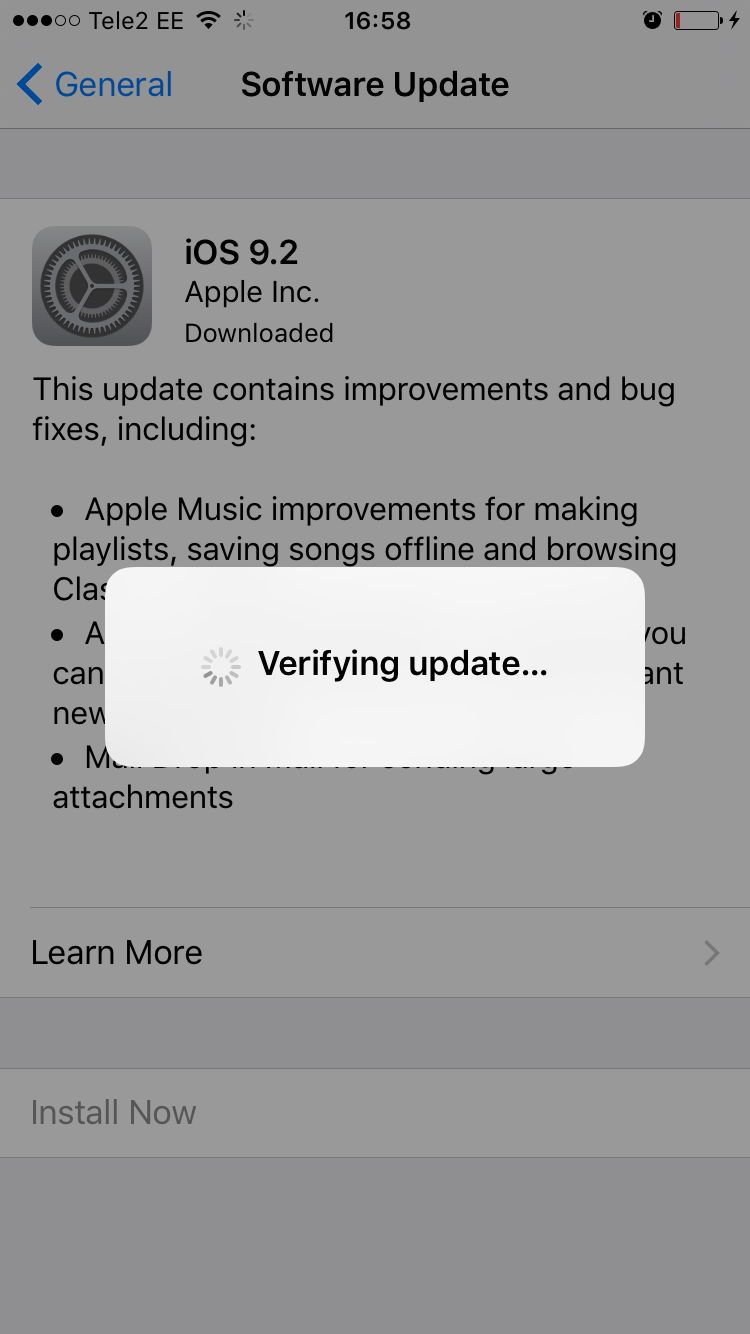This screenshot has width=750, height=1334.
Task: Open the Learn More row
Action: click(x=375, y=953)
